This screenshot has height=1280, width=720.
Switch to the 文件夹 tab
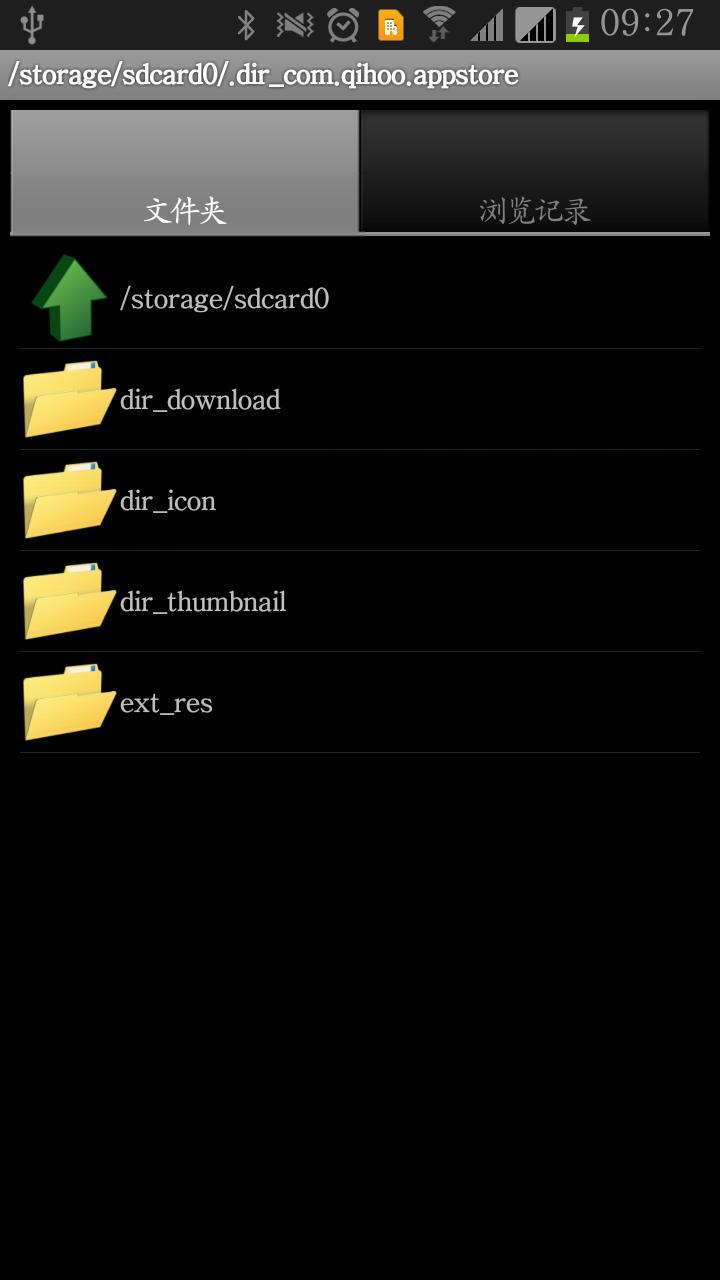click(x=185, y=172)
